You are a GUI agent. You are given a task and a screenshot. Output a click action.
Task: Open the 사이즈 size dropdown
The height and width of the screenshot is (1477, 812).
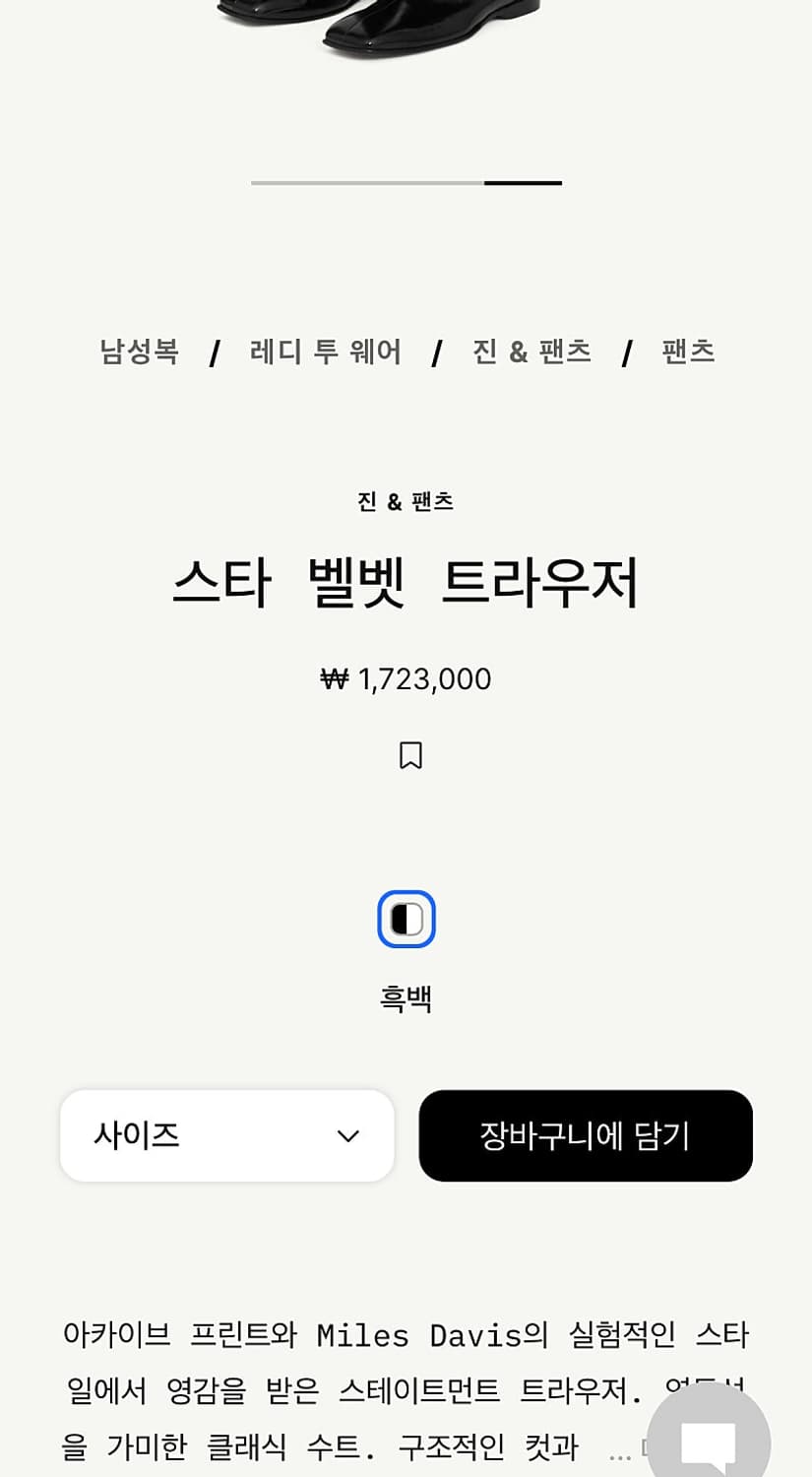[x=226, y=1135]
